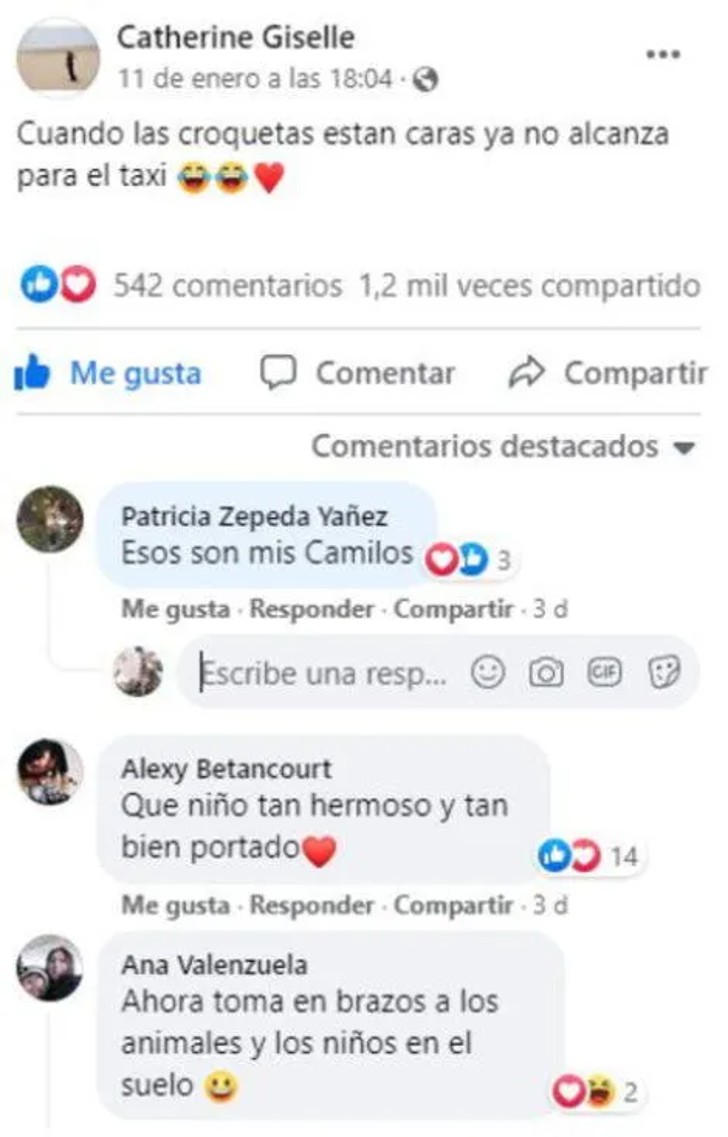The width and height of the screenshot is (728, 1137).
Task: Like the post with Me gusta
Action: pyautogui.click(x=108, y=374)
